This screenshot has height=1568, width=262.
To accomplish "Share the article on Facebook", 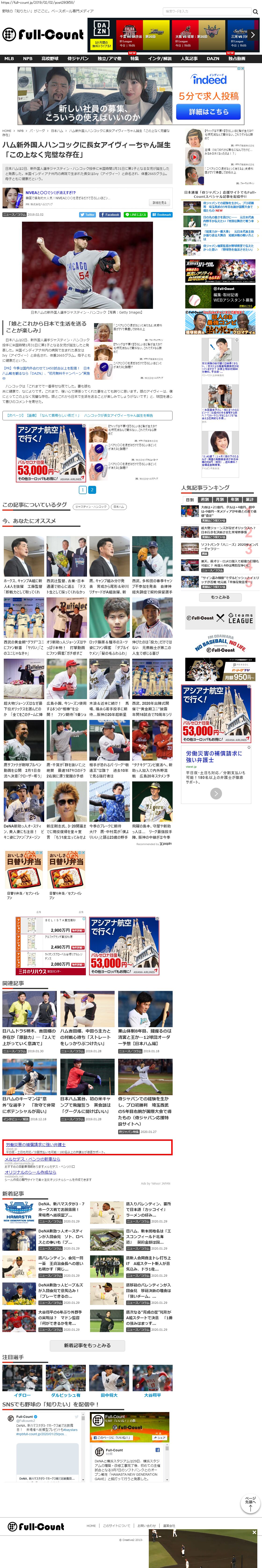I will 110,214.
